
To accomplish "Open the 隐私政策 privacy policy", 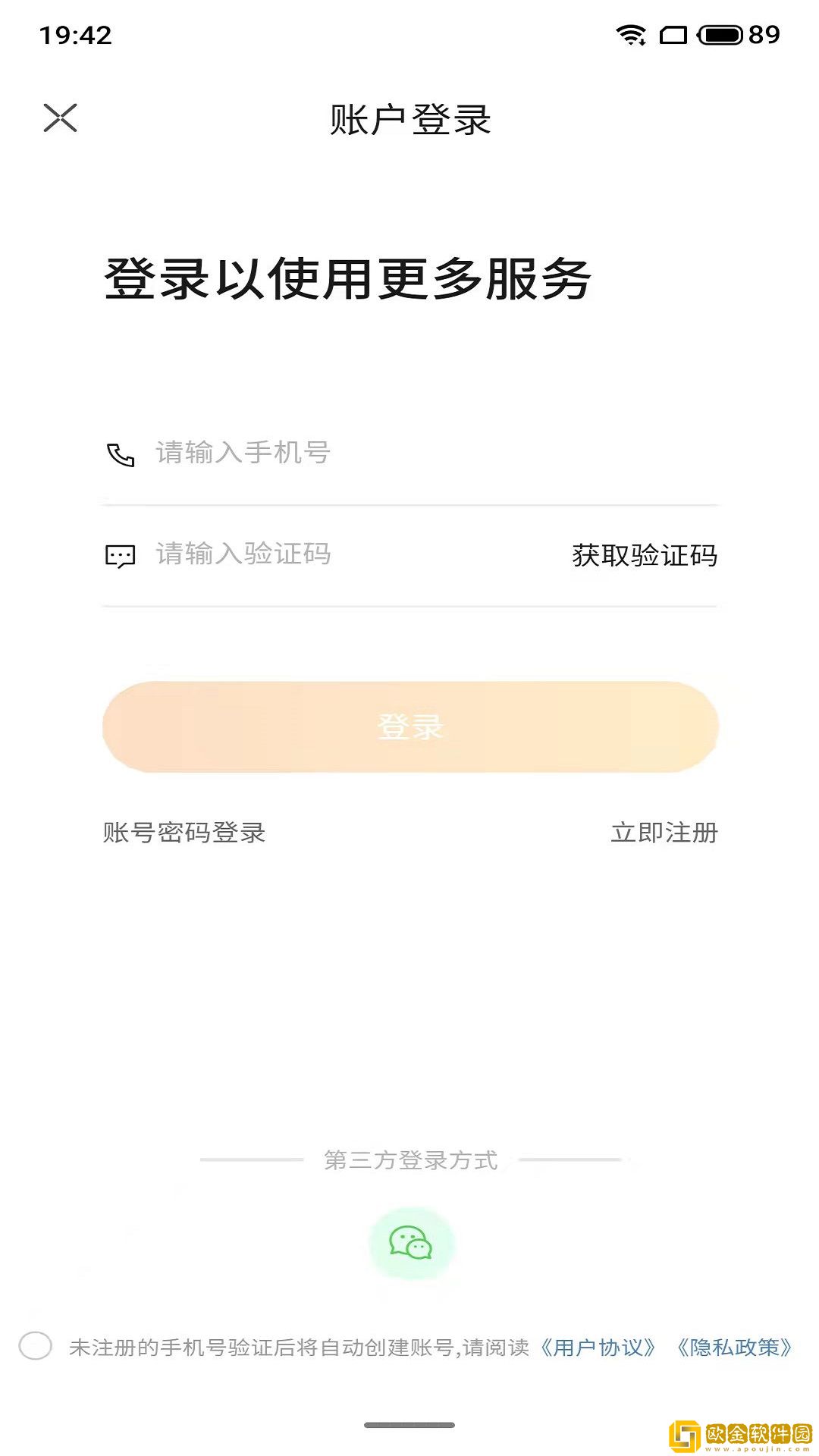I will point(734,1348).
